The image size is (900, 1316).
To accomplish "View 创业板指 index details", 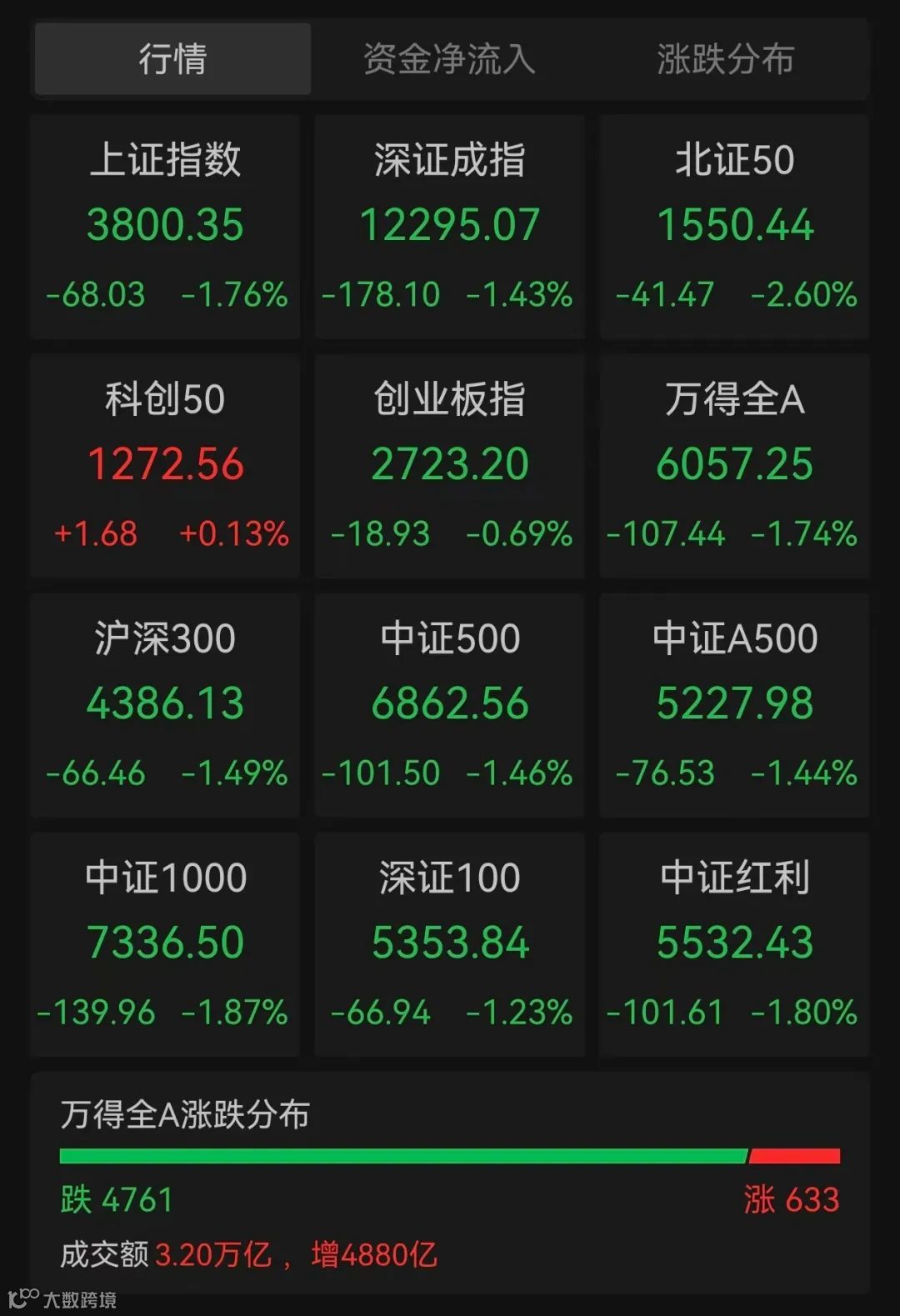I will pos(449,465).
